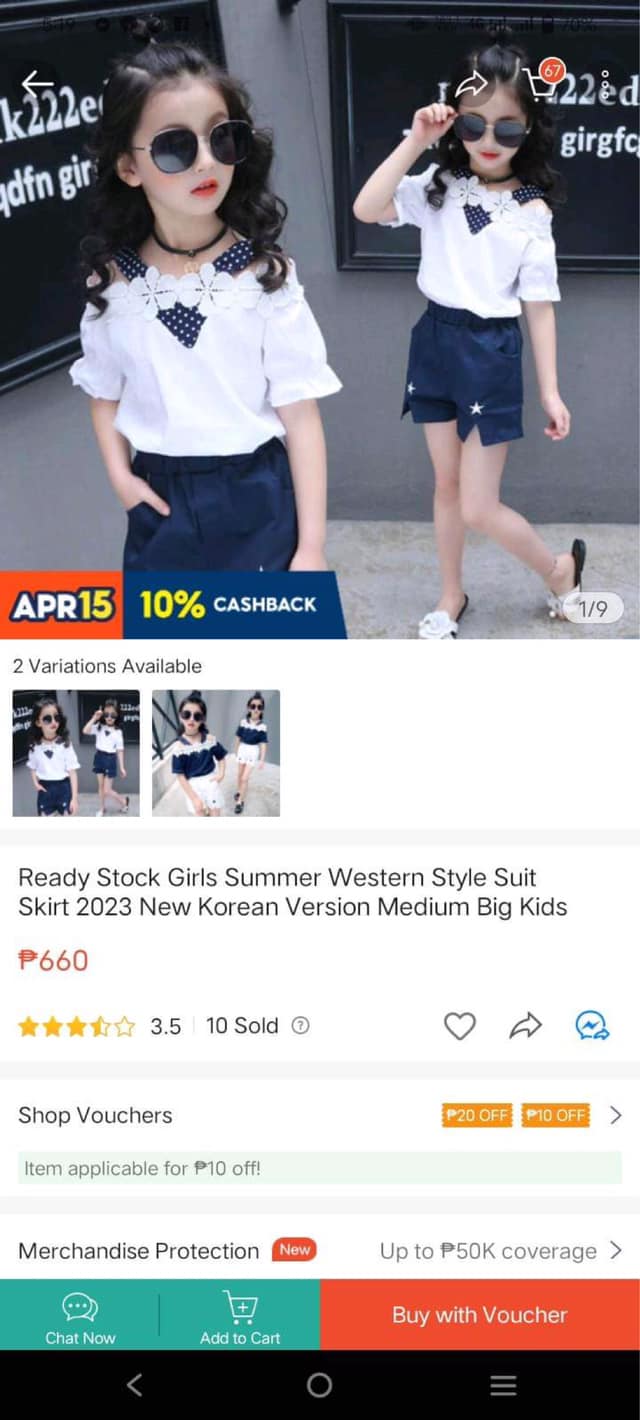
Task: Tap Chat Now with the seller
Action: (x=80, y=1316)
